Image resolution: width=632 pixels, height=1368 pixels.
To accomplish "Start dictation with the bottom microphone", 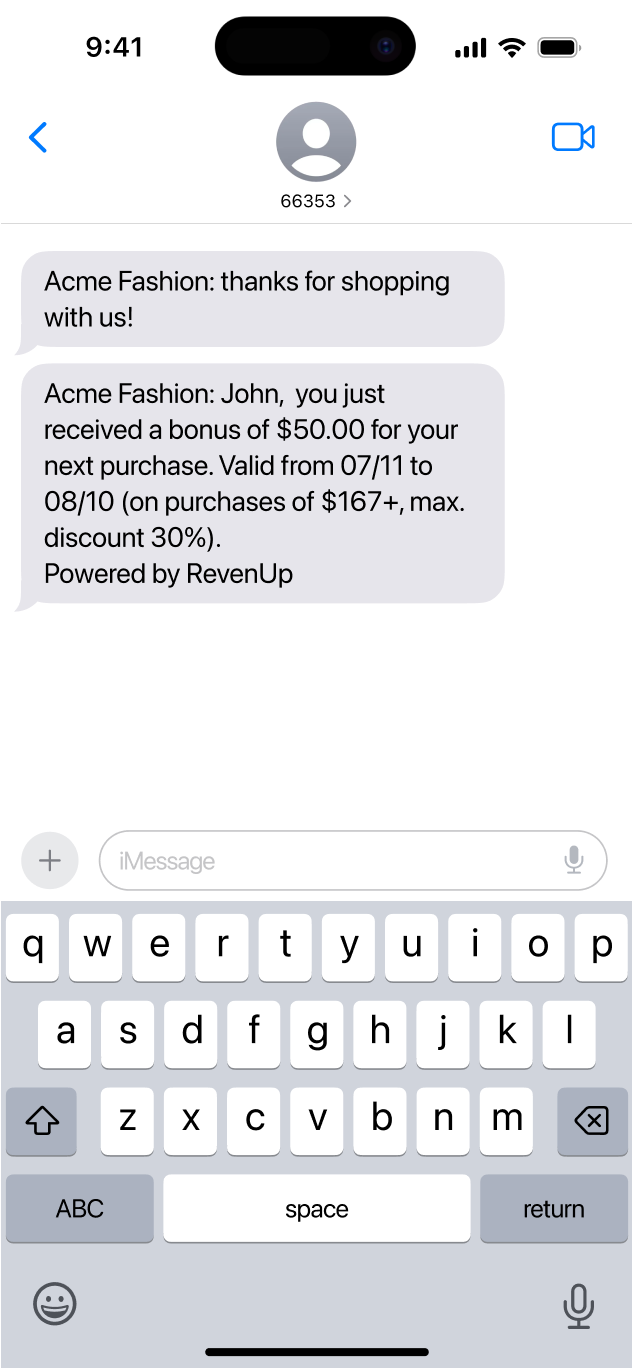I will tap(578, 1305).
